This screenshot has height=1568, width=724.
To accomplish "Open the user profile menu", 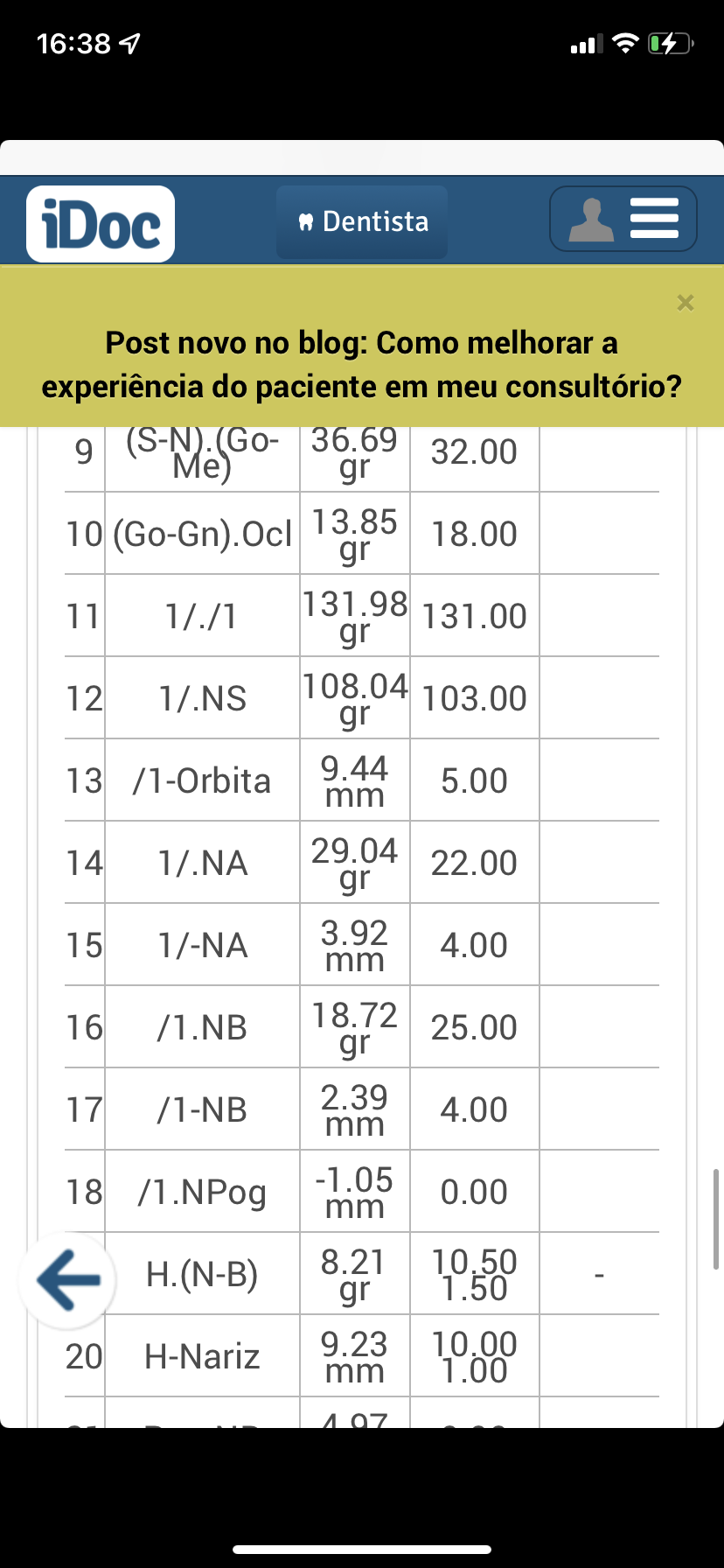I will coord(623,219).
